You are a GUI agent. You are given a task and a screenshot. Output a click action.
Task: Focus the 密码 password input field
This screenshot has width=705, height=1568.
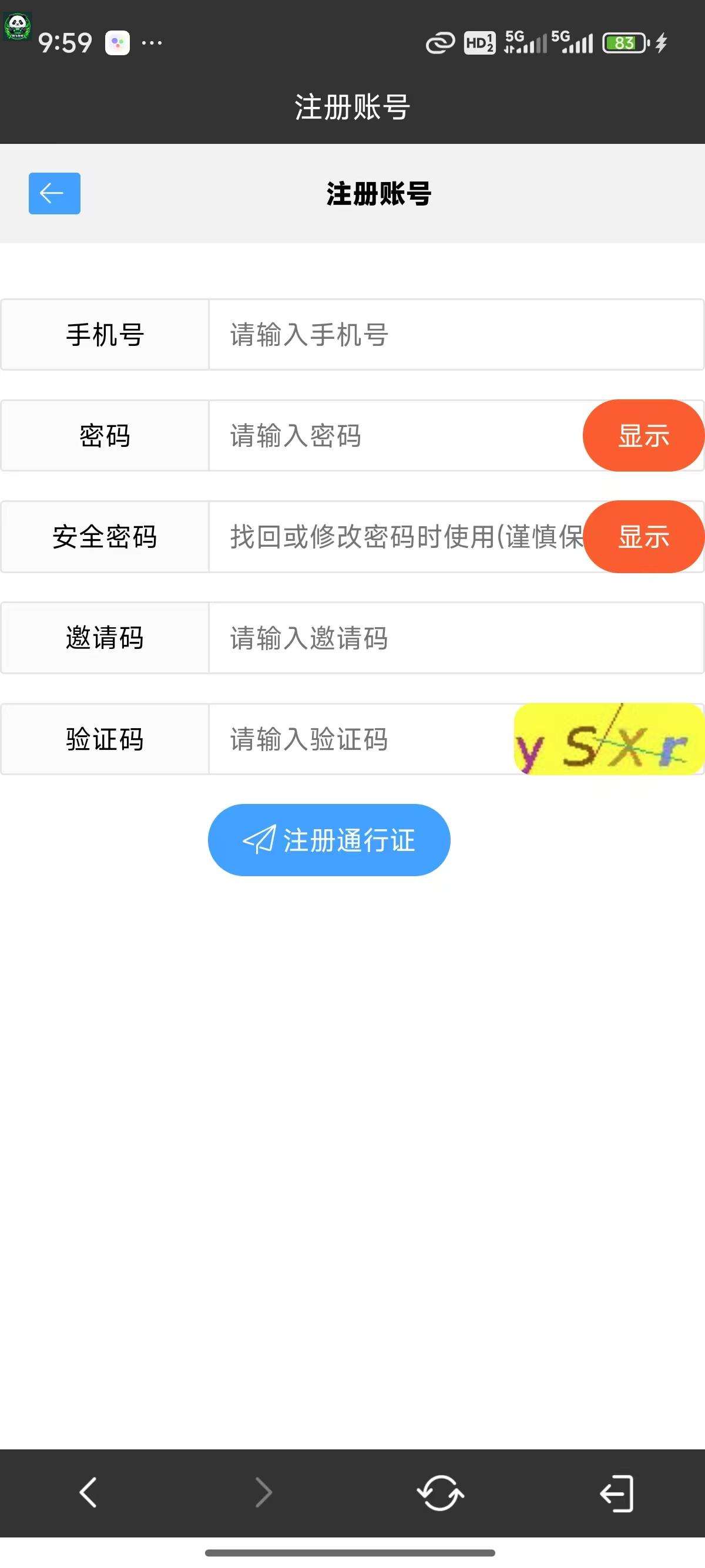pos(396,436)
